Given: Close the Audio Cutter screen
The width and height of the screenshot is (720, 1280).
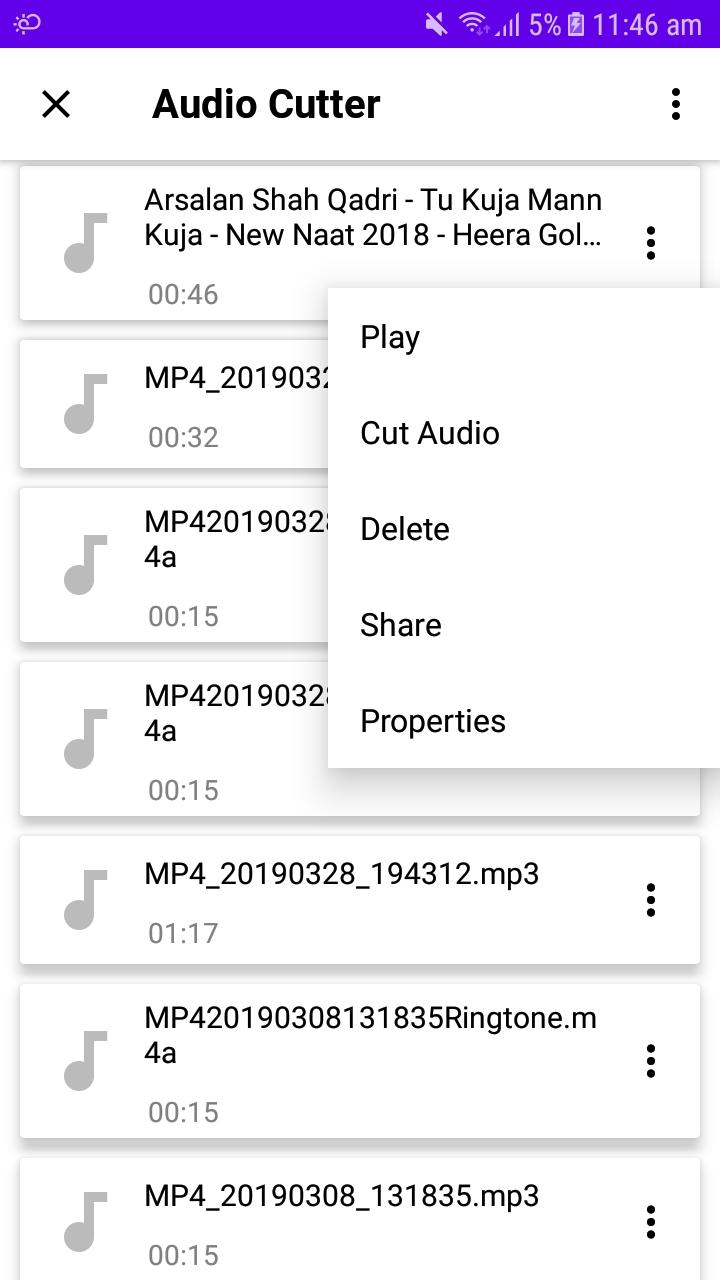Looking at the screenshot, I should point(56,104).
